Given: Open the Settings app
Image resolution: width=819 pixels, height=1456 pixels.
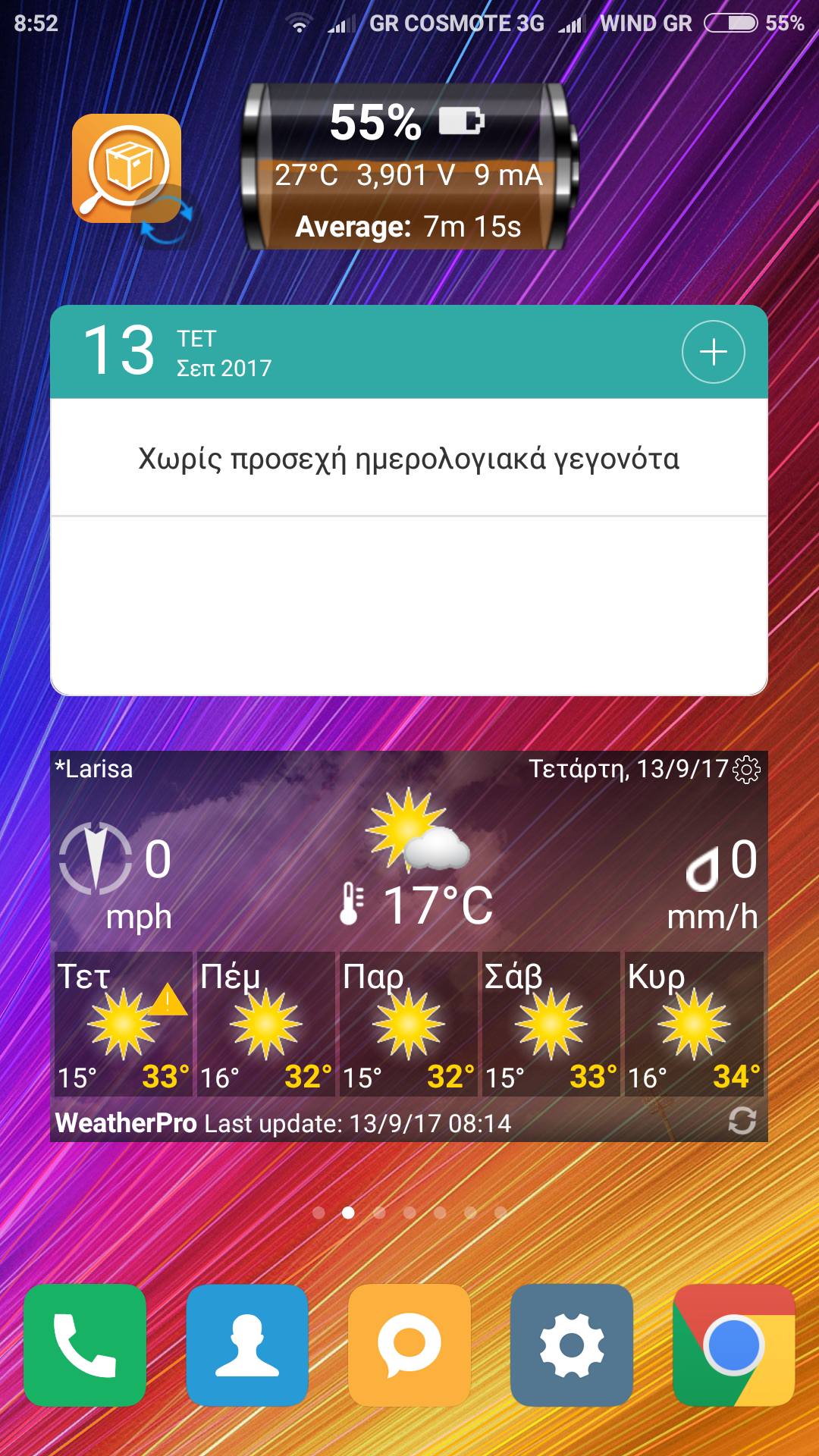Looking at the screenshot, I should click(x=572, y=1345).
